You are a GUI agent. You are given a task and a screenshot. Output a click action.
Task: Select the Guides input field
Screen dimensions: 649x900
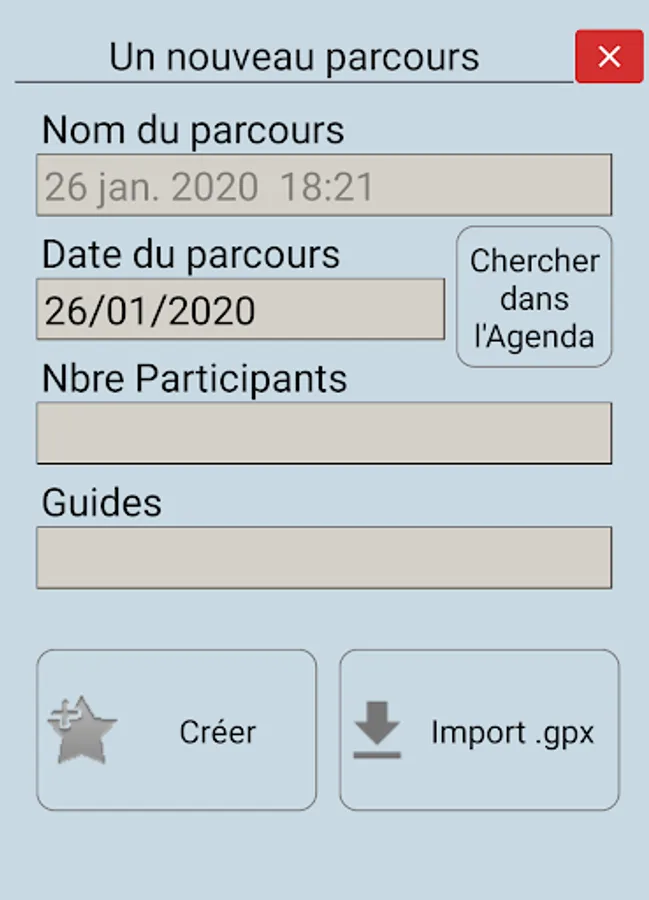[323, 557]
